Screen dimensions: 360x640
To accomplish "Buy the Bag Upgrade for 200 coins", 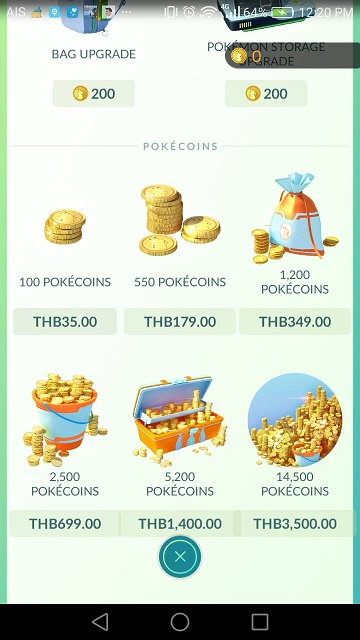I will click(x=93, y=93).
